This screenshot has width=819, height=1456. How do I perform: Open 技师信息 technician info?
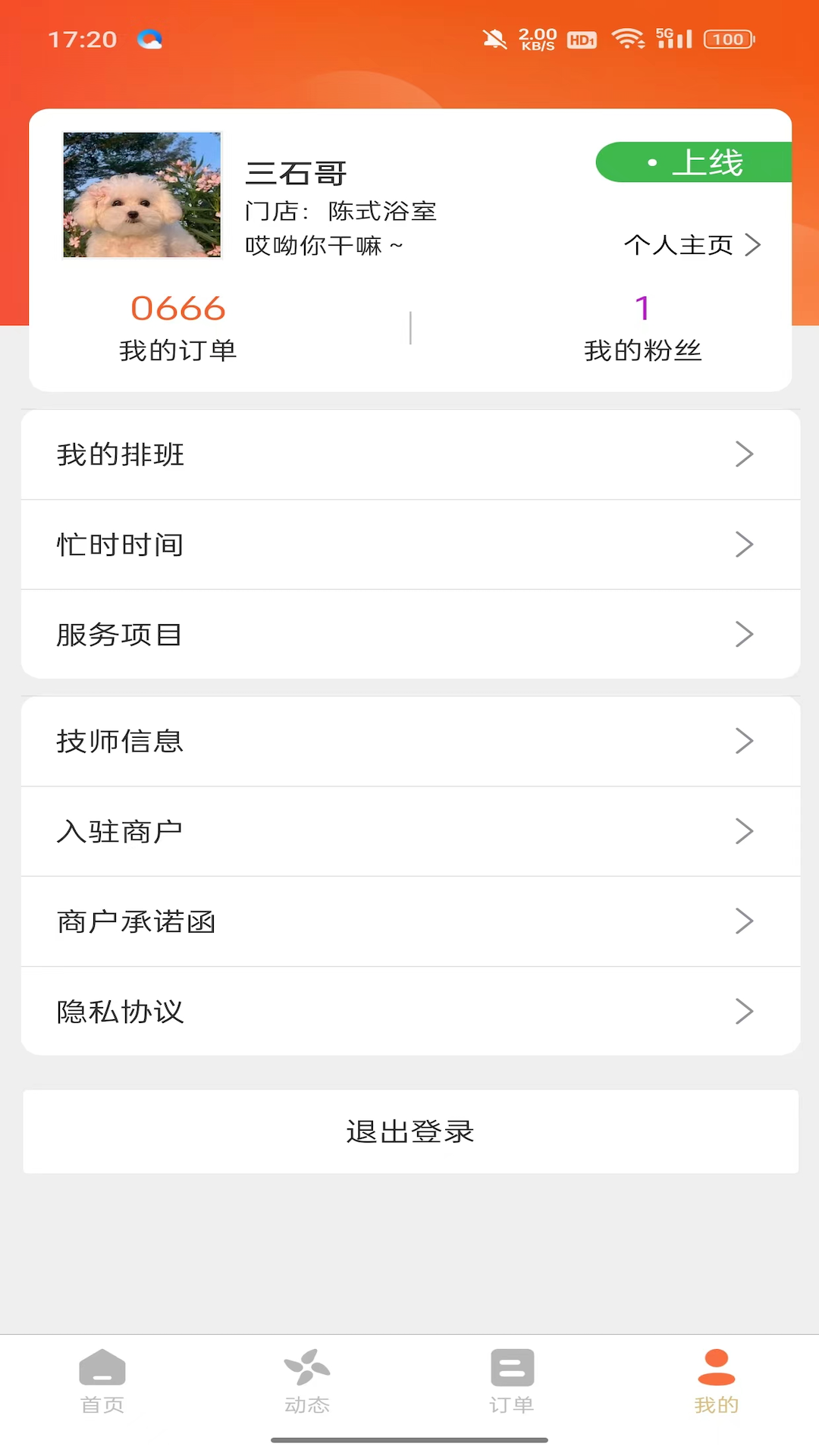pos(410,741)
